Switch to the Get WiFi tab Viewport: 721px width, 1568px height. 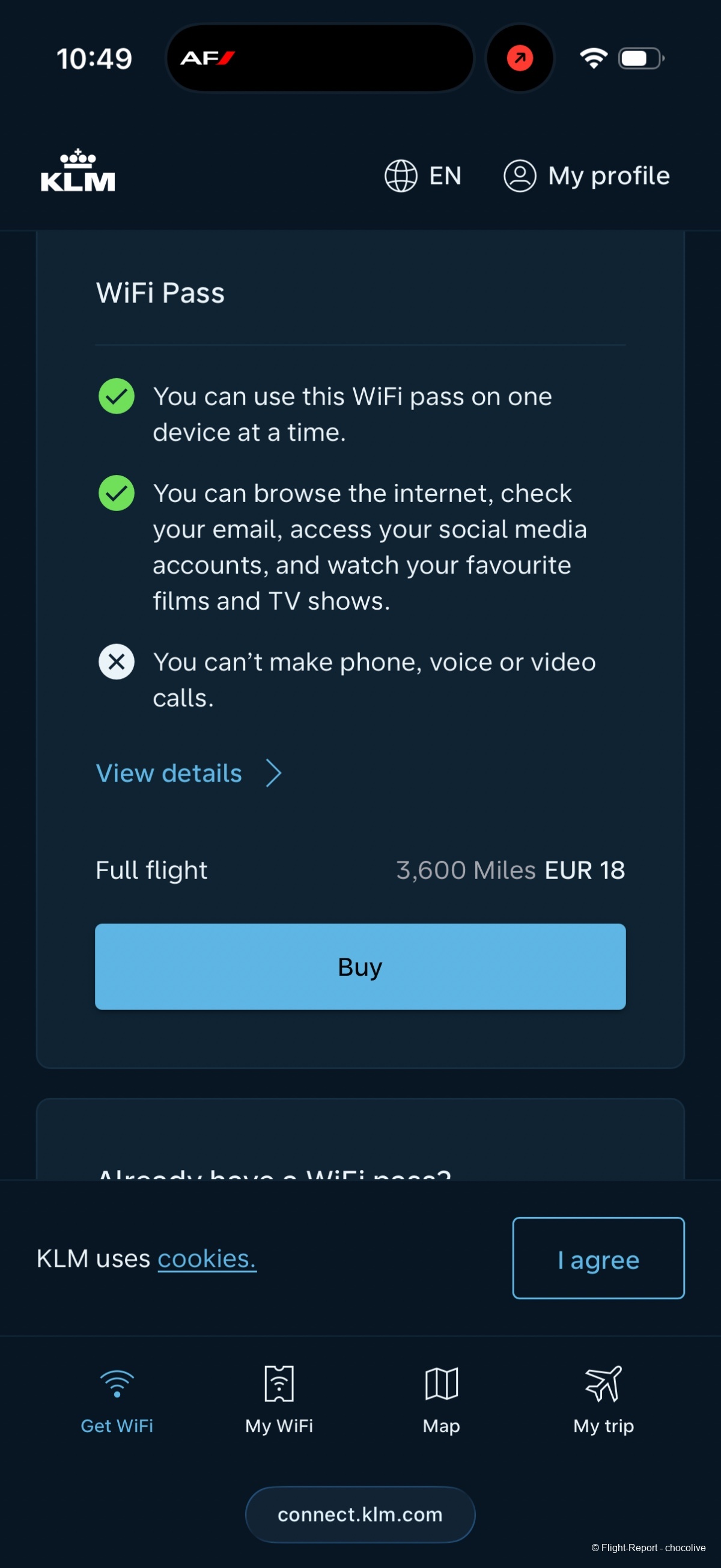(x=117, y=1399)
